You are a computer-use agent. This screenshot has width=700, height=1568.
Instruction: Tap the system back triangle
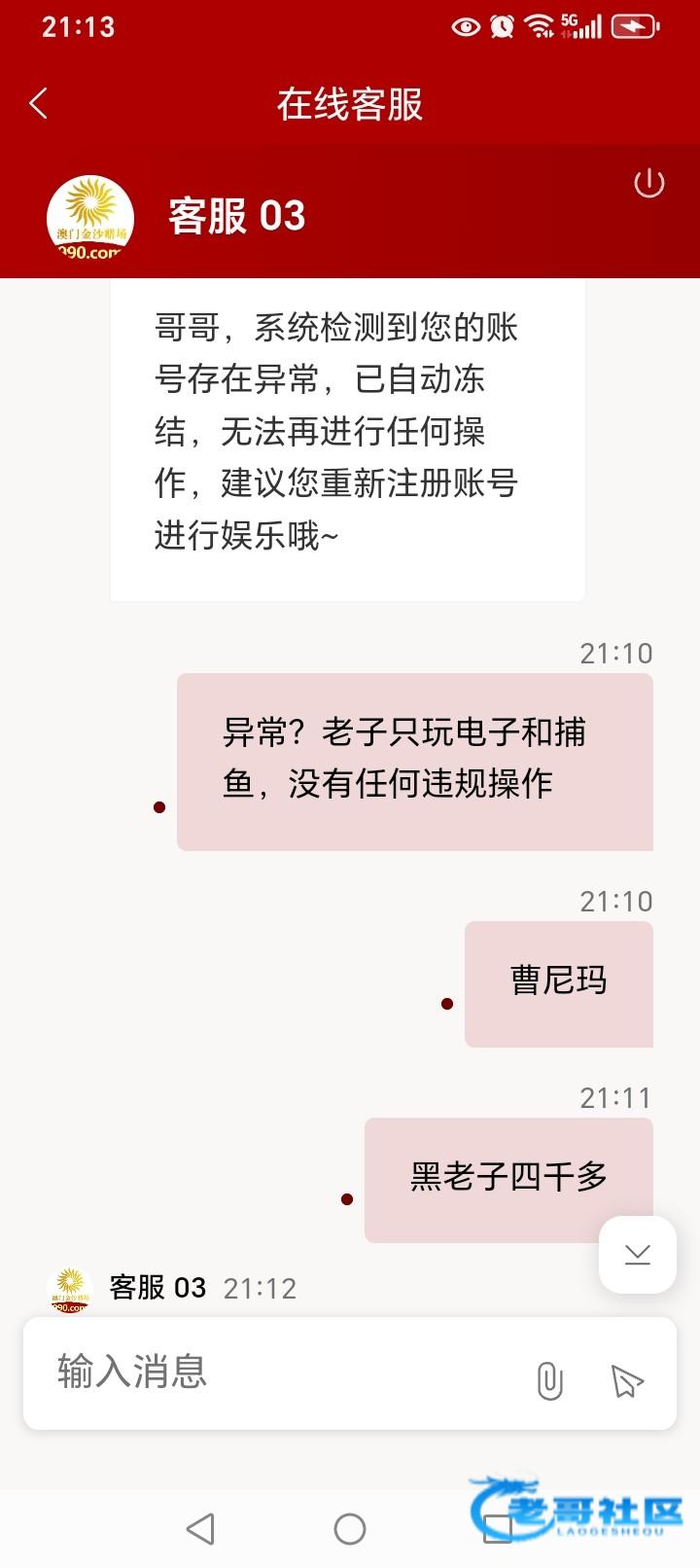point(200,1529)
